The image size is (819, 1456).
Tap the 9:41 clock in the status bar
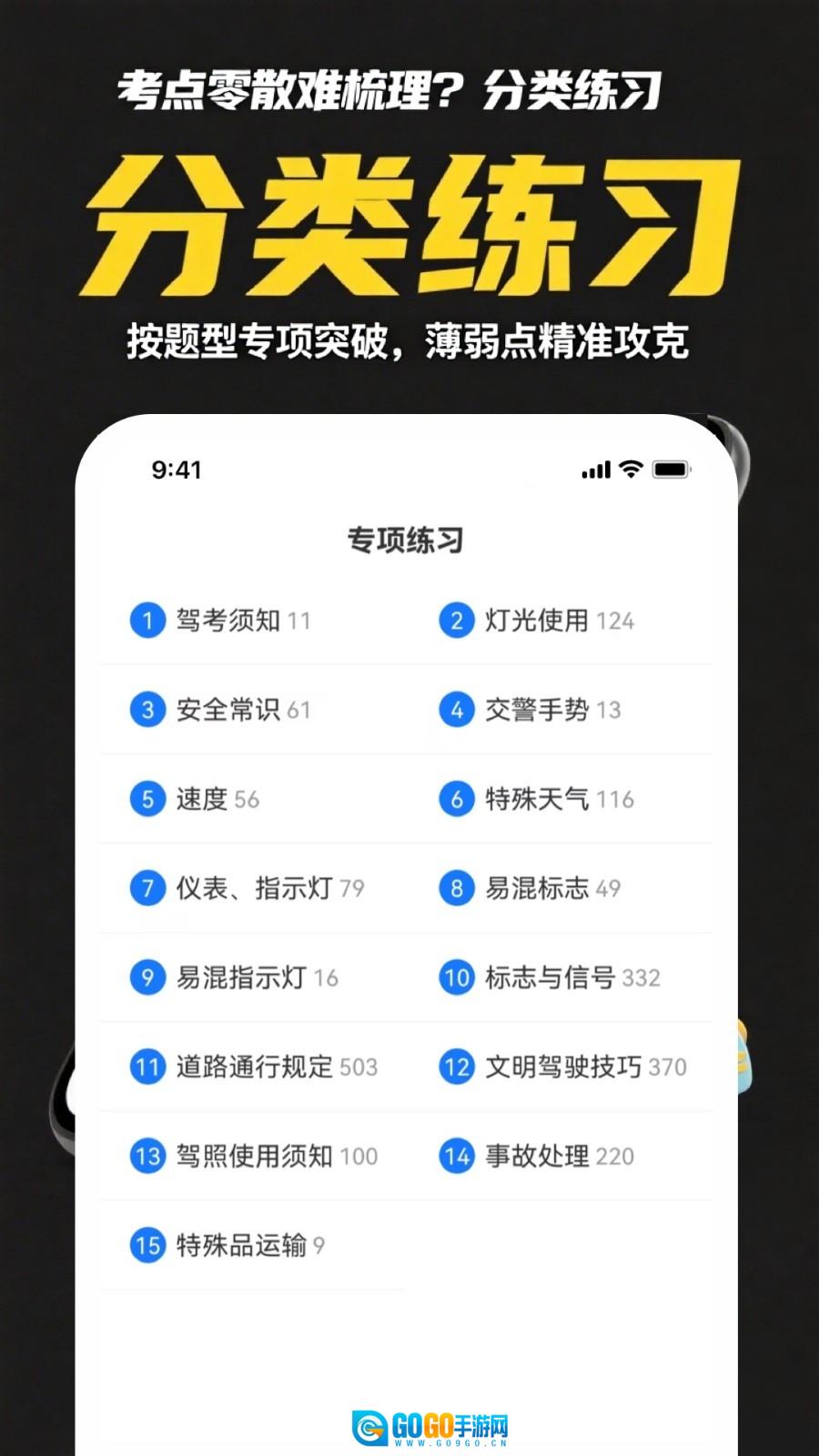coord(176,470)
